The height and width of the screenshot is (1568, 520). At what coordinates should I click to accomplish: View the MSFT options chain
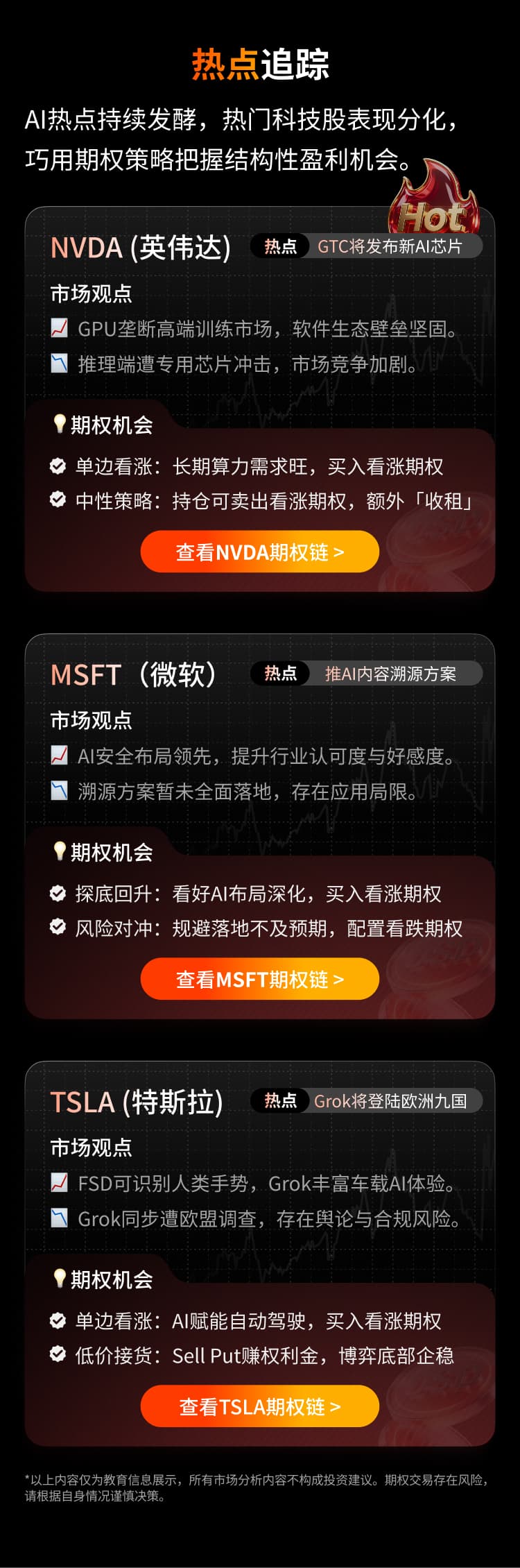[259, 979]
